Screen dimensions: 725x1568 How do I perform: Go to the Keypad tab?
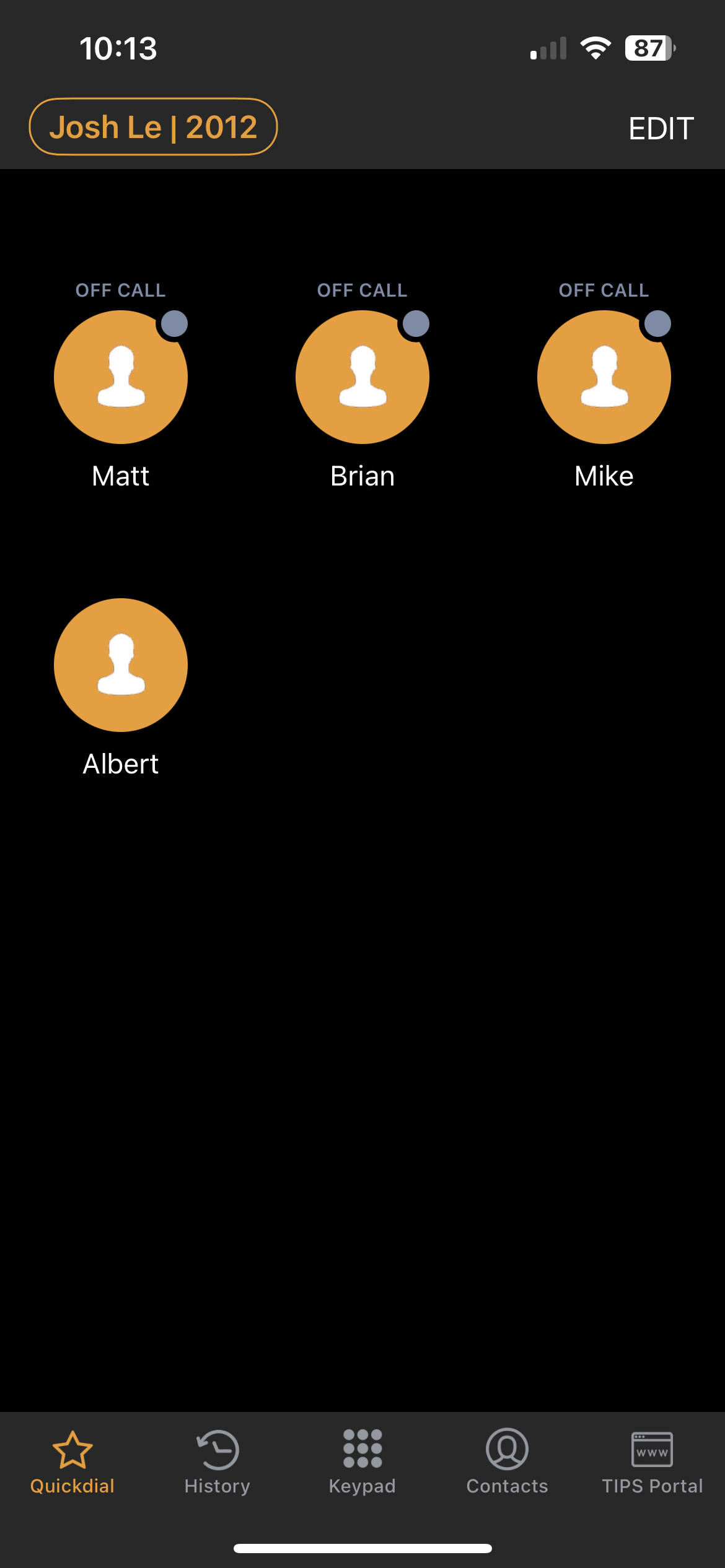(x=362, y=1463)
